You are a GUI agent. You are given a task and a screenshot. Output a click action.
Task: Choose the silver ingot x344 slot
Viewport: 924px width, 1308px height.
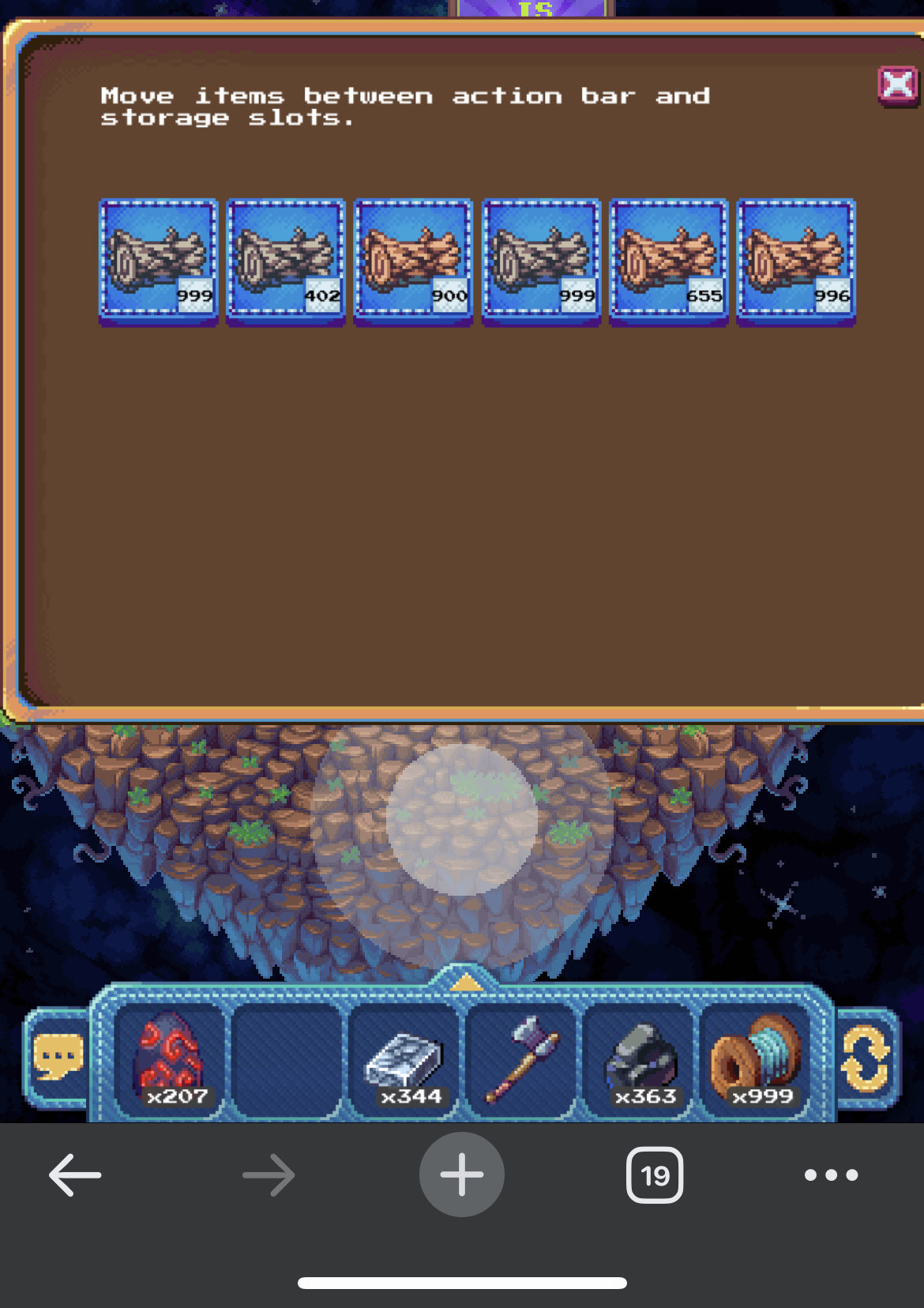(x=404, y=1060)
